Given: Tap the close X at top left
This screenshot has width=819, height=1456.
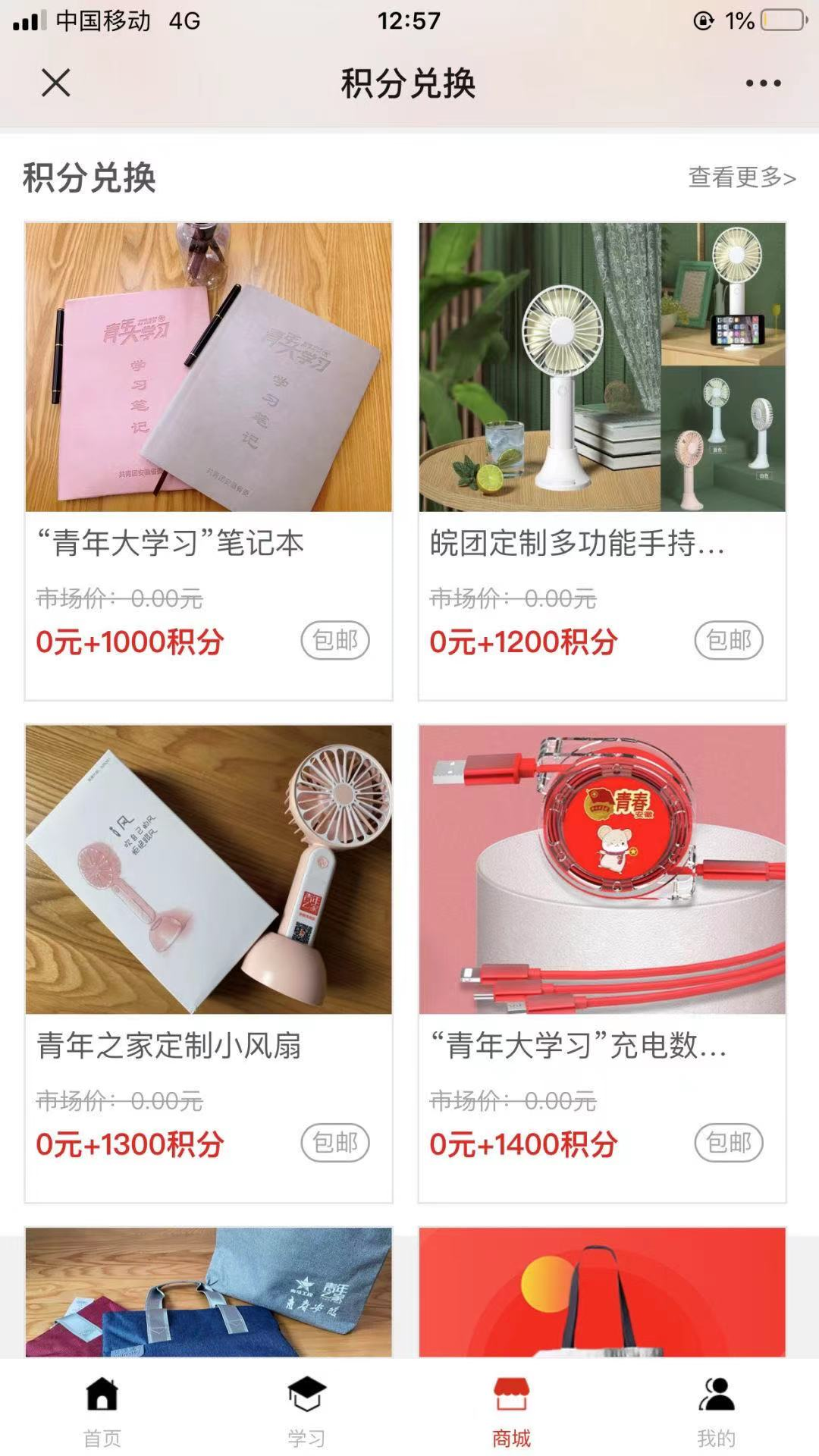Looking at the screenshot, I should coord(55,84).
